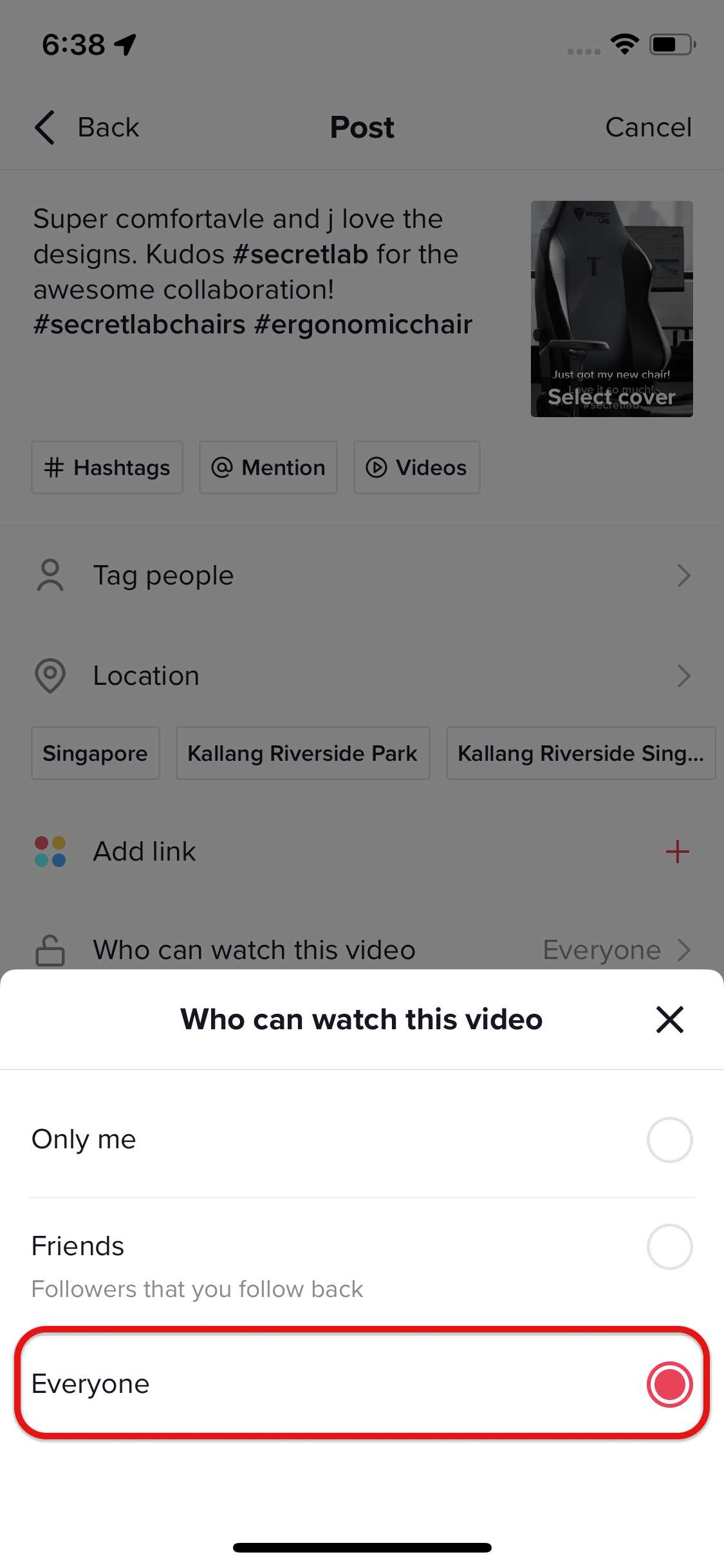This screenshot has width=724, height=1568.
Task: Cancel the post
Action: tap(648, 127)
